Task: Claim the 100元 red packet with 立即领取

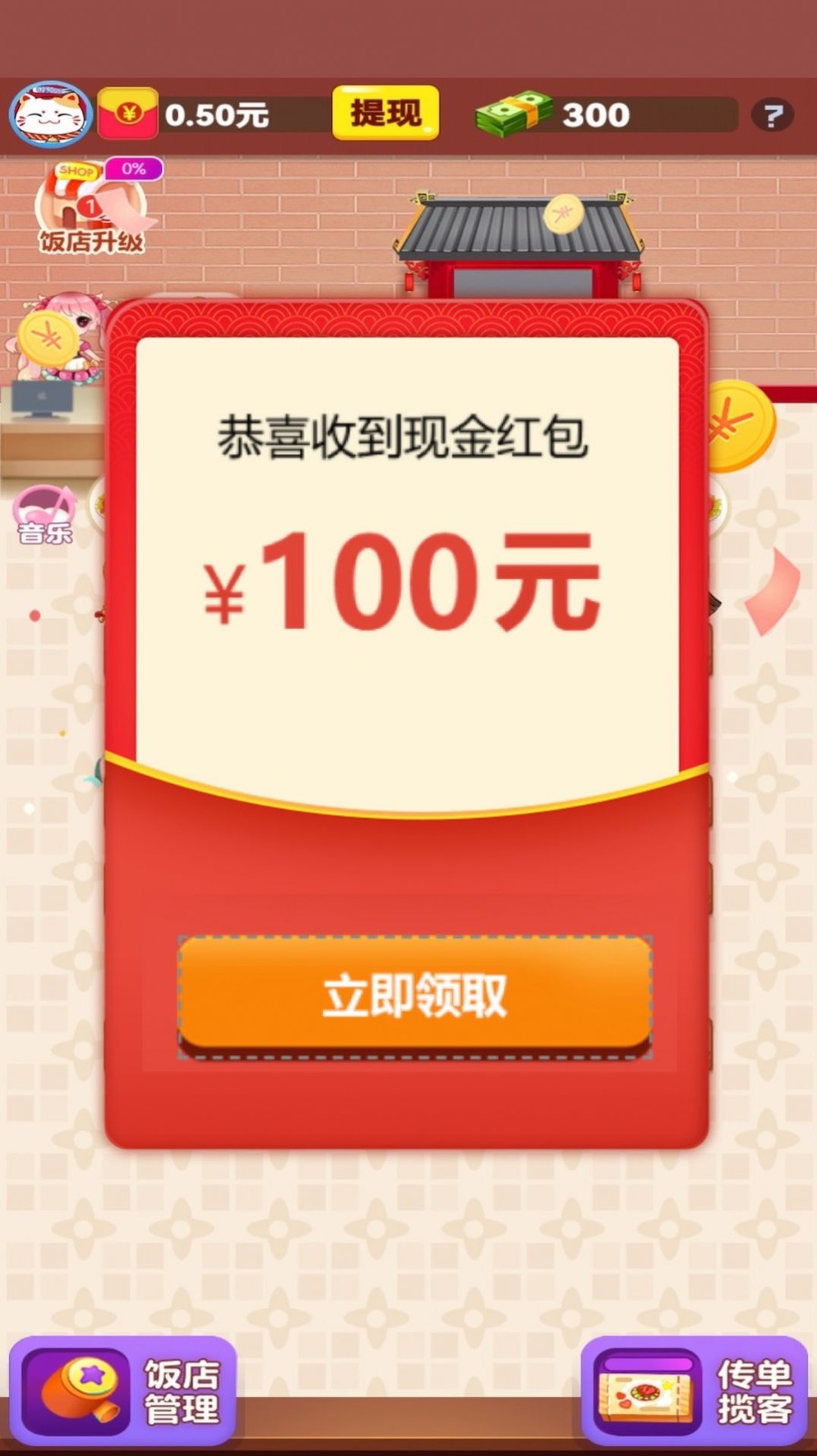Action: coord(415,996)
